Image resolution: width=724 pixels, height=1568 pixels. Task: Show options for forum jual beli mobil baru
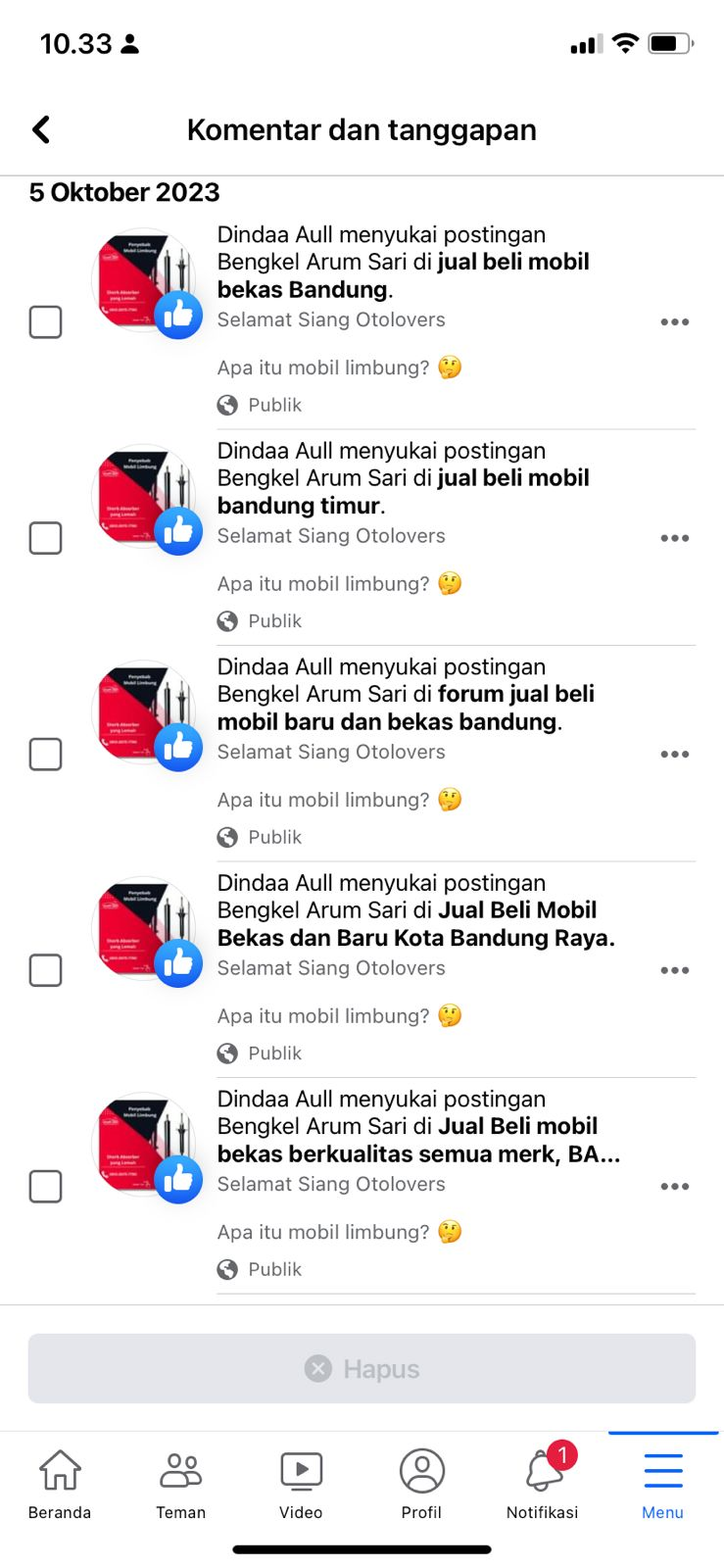point(674,755)
